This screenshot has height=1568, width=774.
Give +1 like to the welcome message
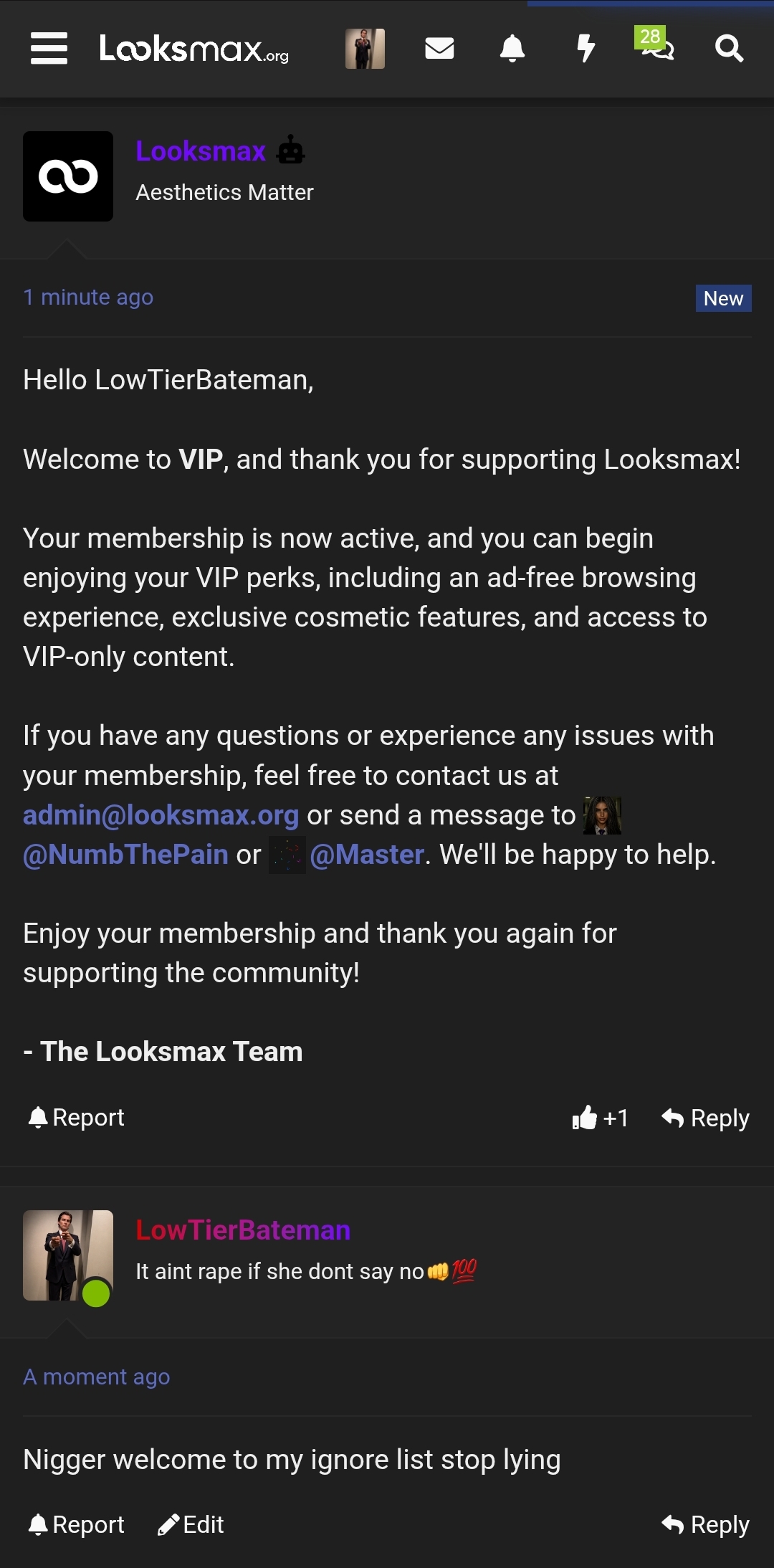[x=601, y=1117]
